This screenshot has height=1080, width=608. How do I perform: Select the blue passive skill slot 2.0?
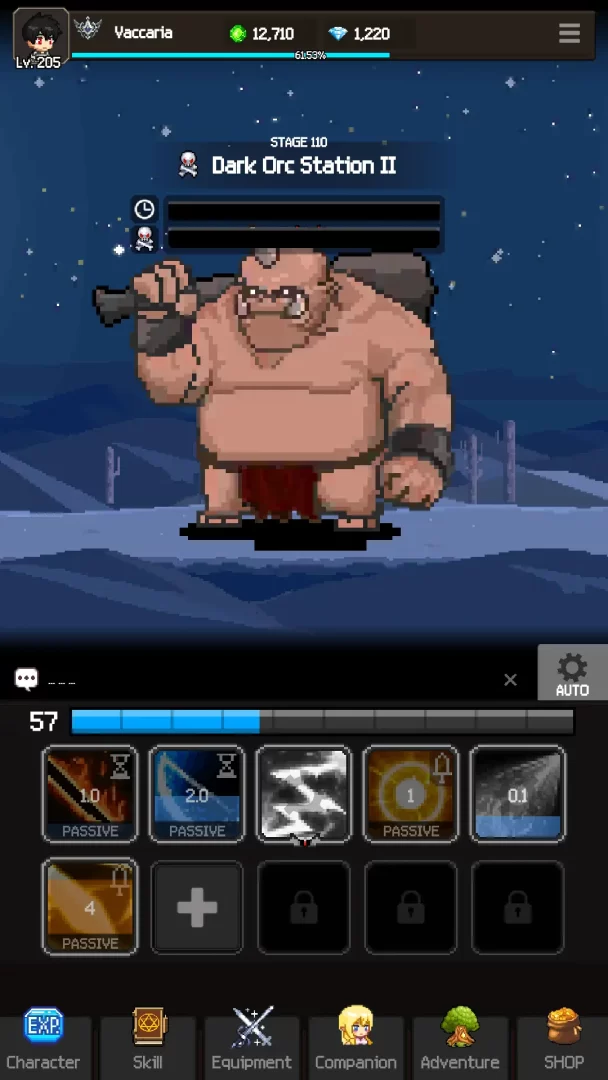pyautogui.click(x=197, y=794)
